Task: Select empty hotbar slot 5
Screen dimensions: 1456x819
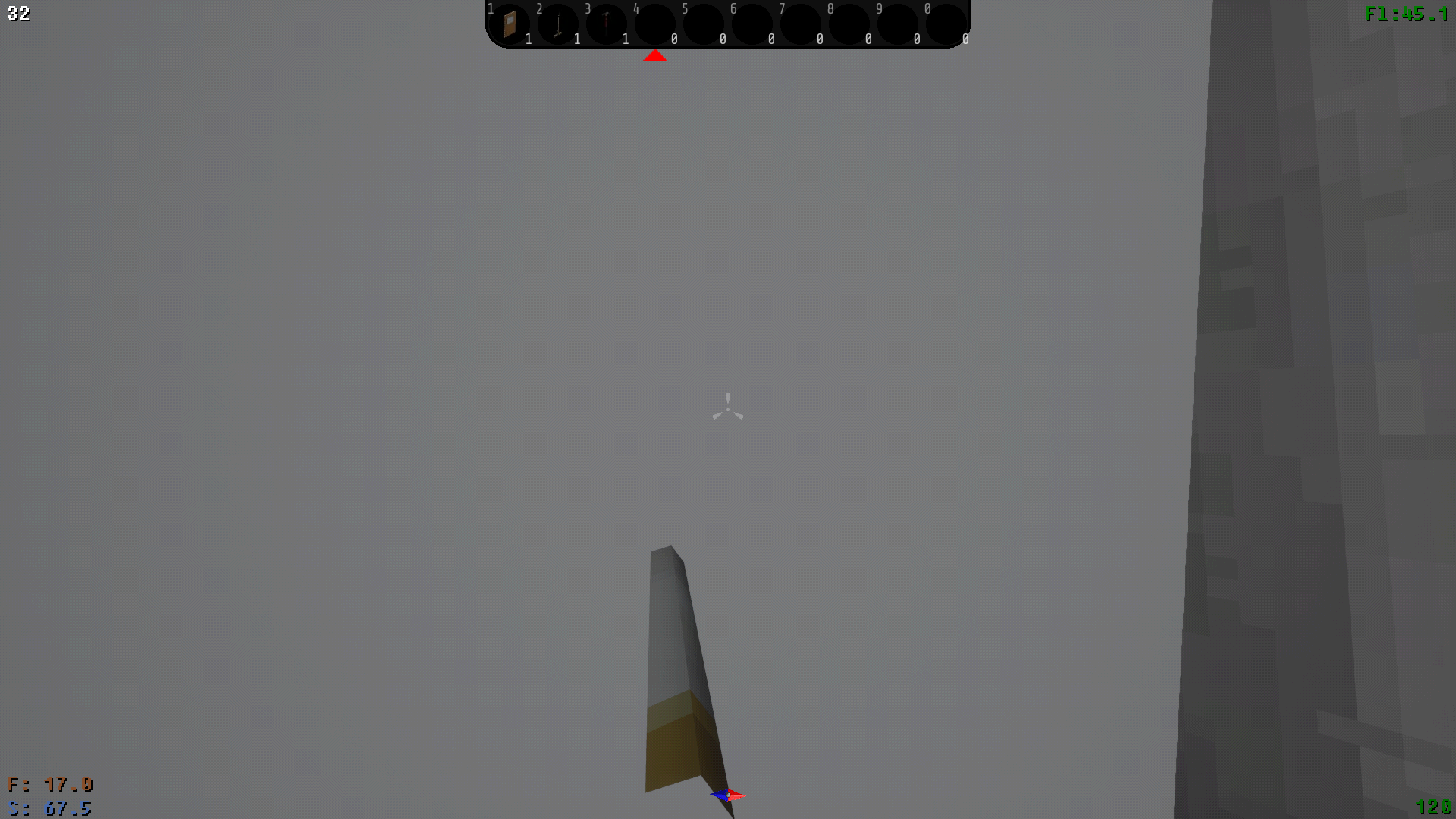Action: (x=704, y=24)
